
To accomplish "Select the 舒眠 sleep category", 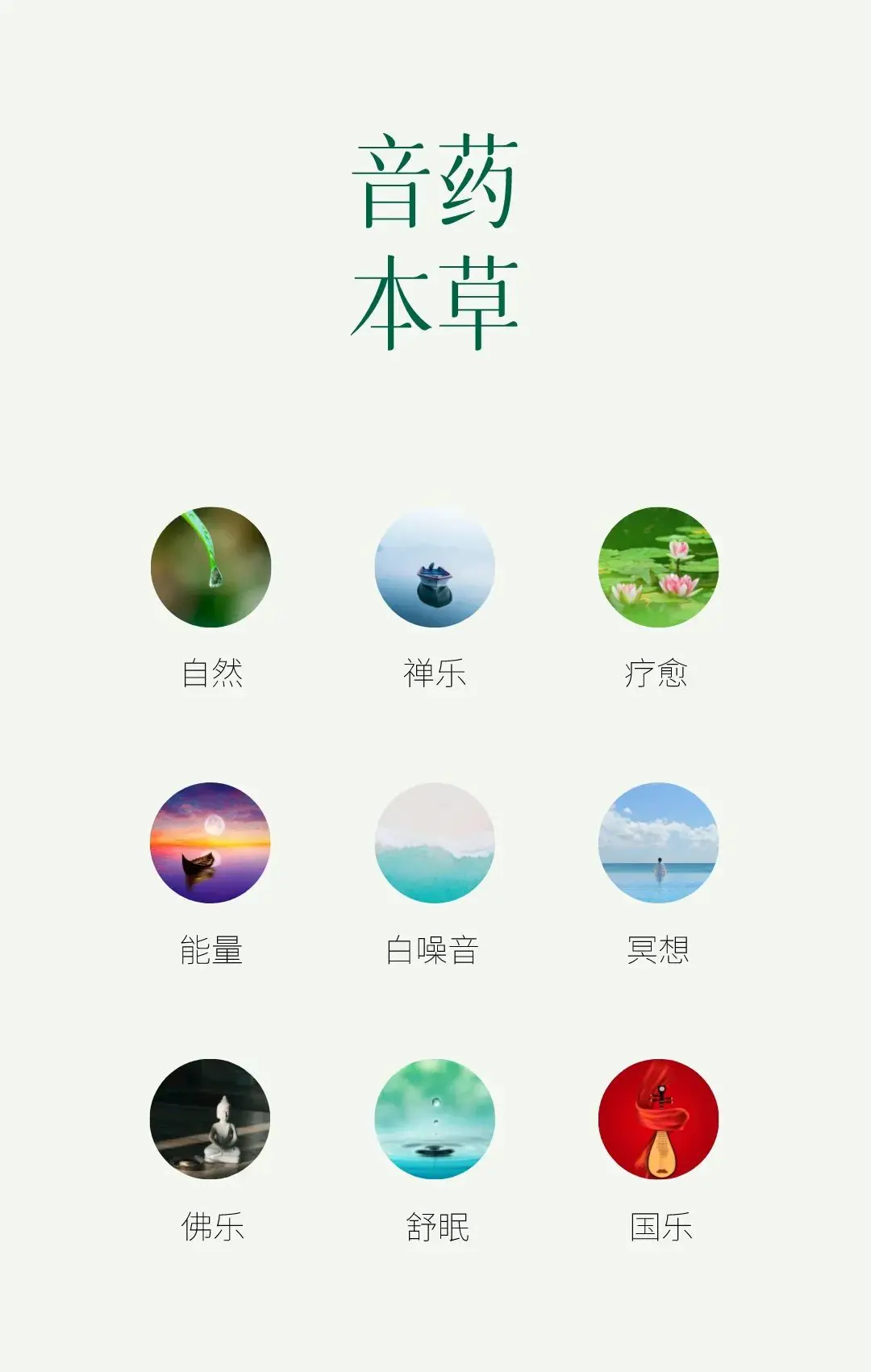I will 435,1119.
